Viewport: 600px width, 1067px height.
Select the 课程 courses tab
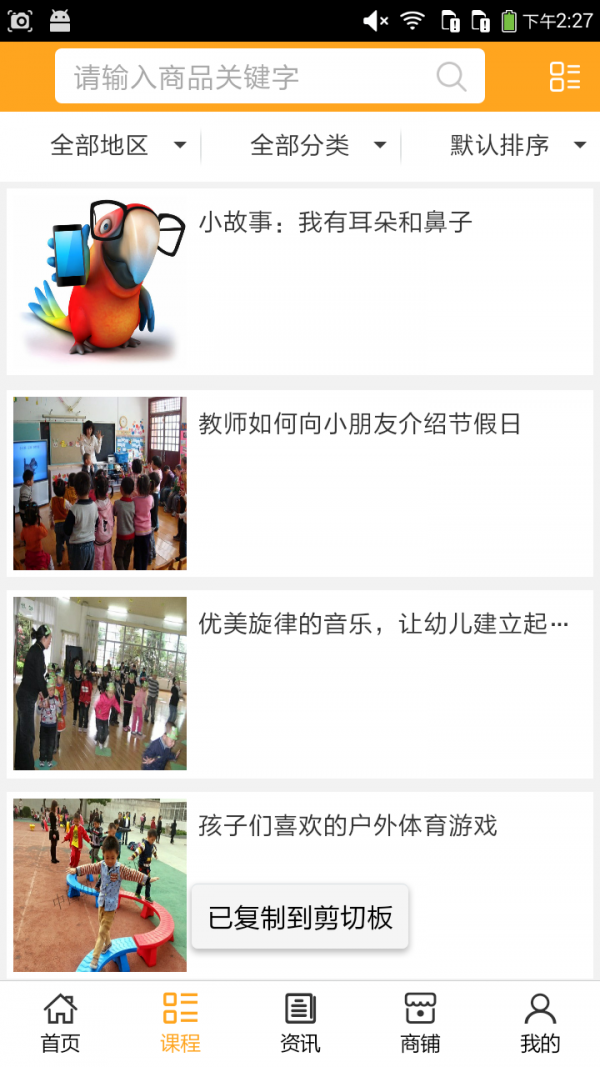tap(180, 1023)
